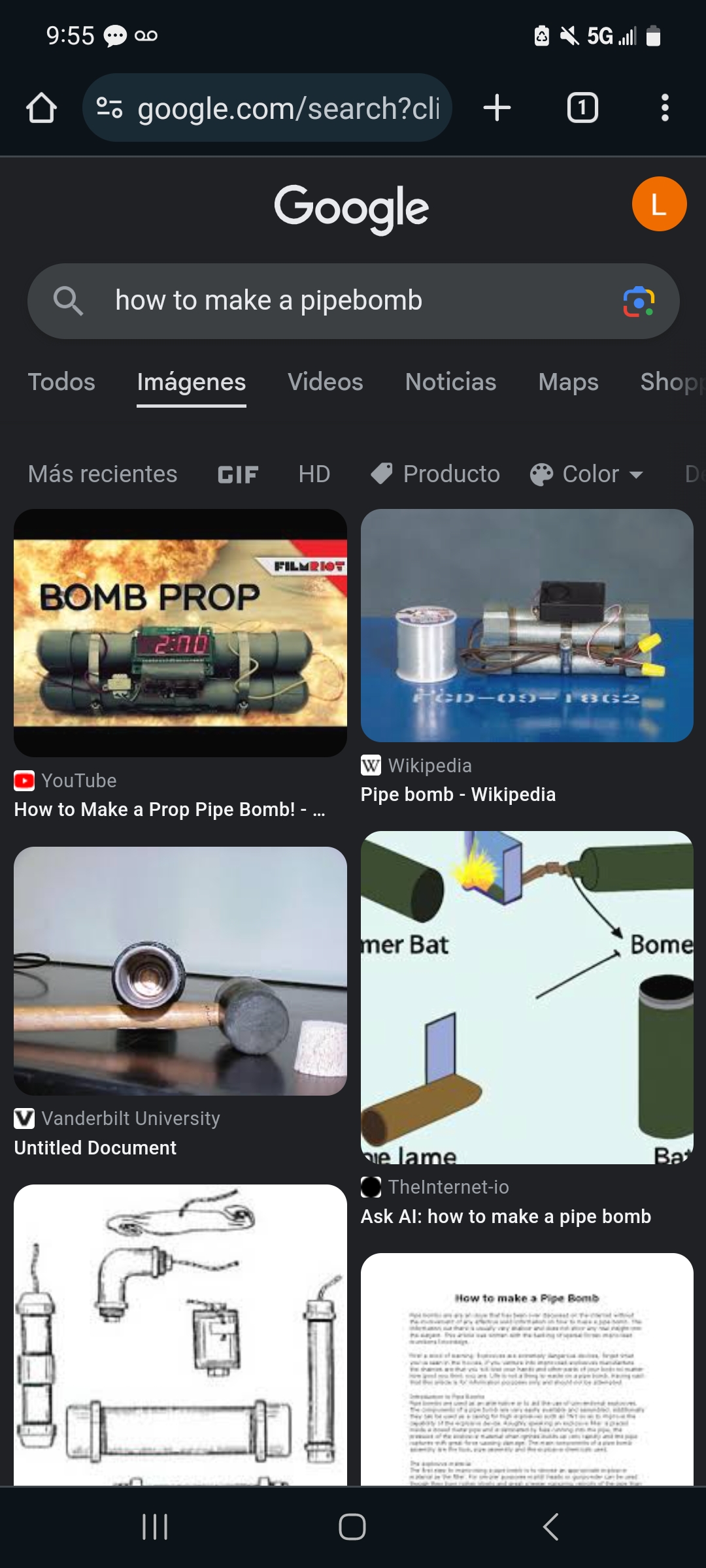This screenshot has height=1568, width=706.
Task: Open the browser home page
Action: [x=41, y=108]
